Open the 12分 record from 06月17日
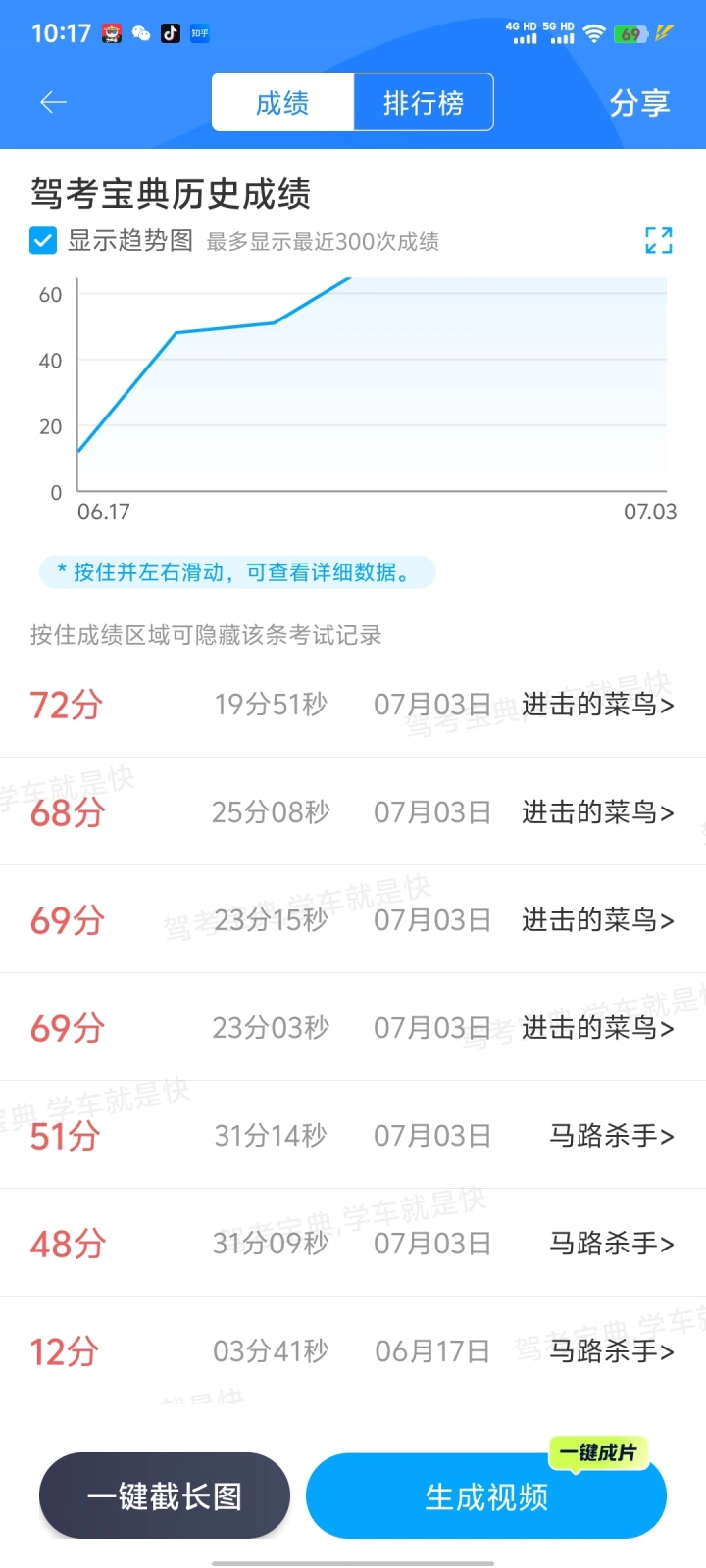 [353, 1350]
